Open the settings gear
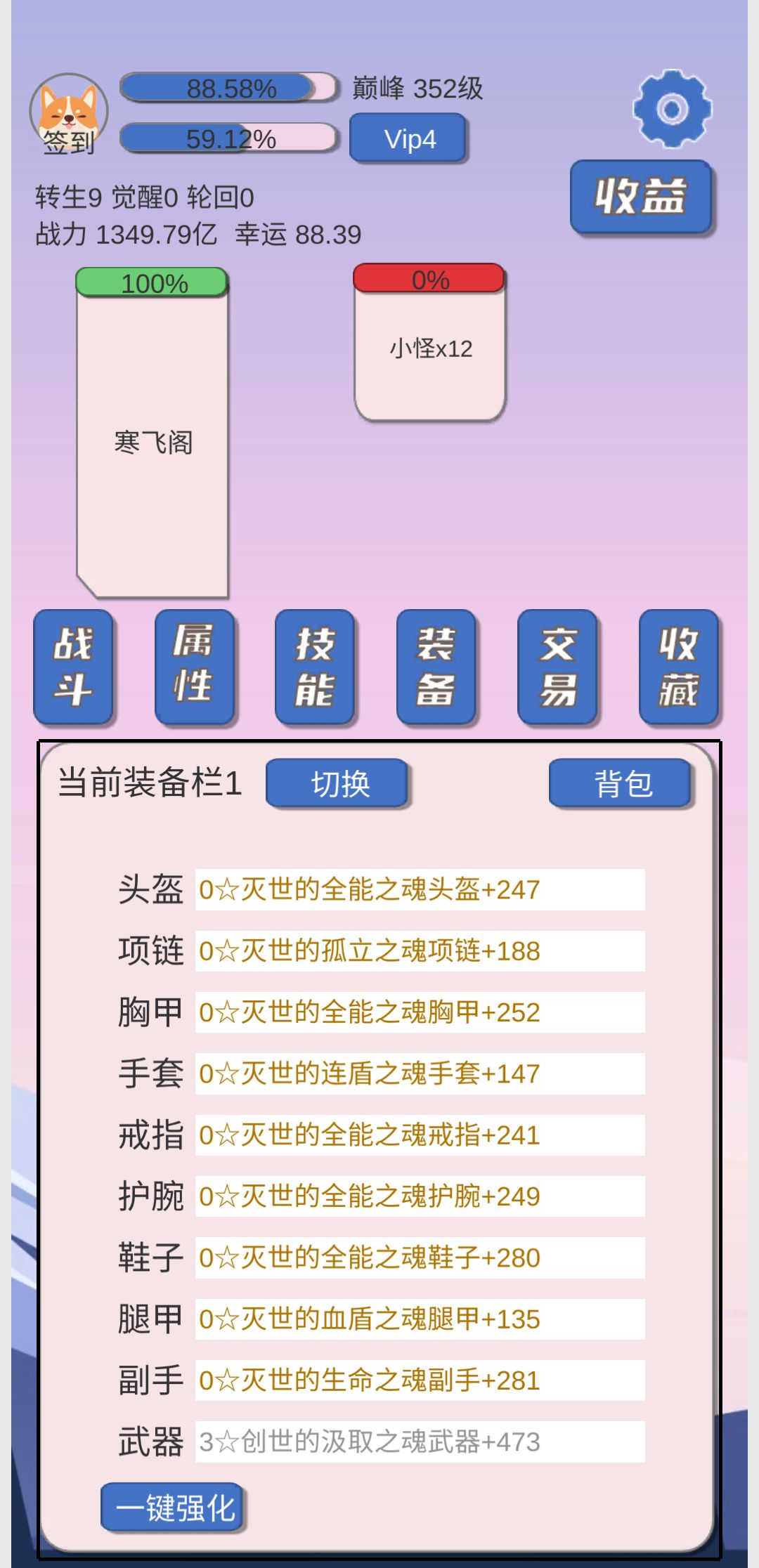Screen dimensions: 759x1568 [x=673, y=109]
